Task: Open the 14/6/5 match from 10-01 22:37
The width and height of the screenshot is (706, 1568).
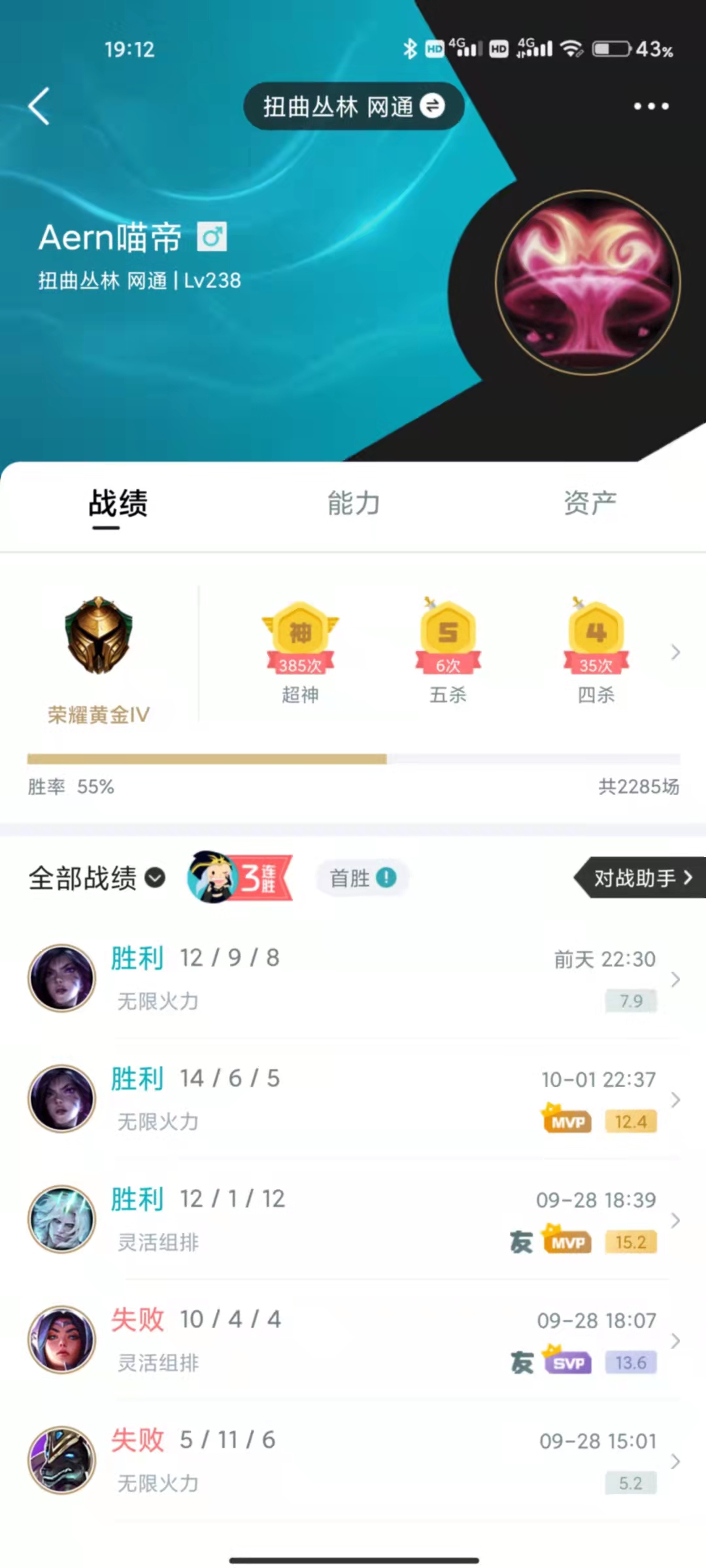Action: coord(353,1099)
